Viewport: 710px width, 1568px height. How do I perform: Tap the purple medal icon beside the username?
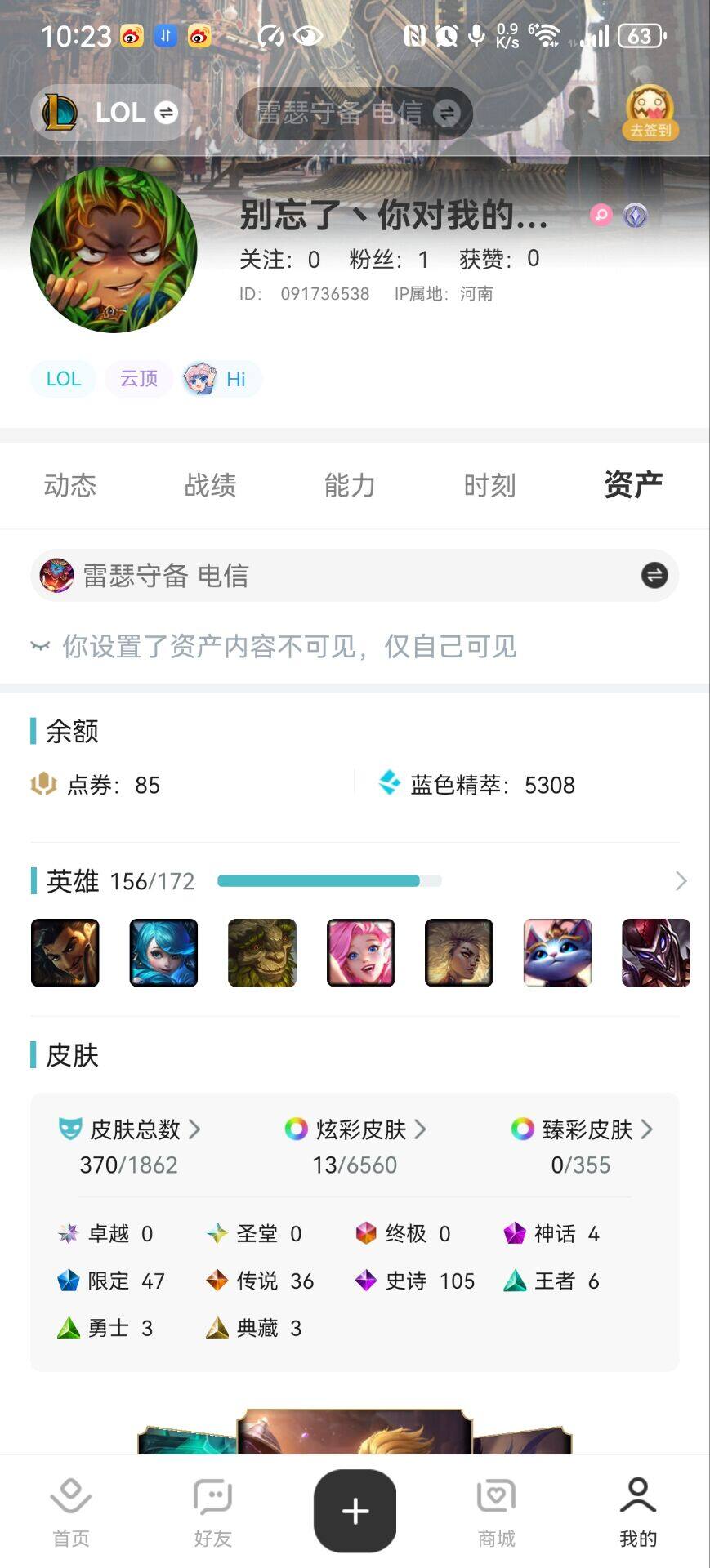(636, 216)
